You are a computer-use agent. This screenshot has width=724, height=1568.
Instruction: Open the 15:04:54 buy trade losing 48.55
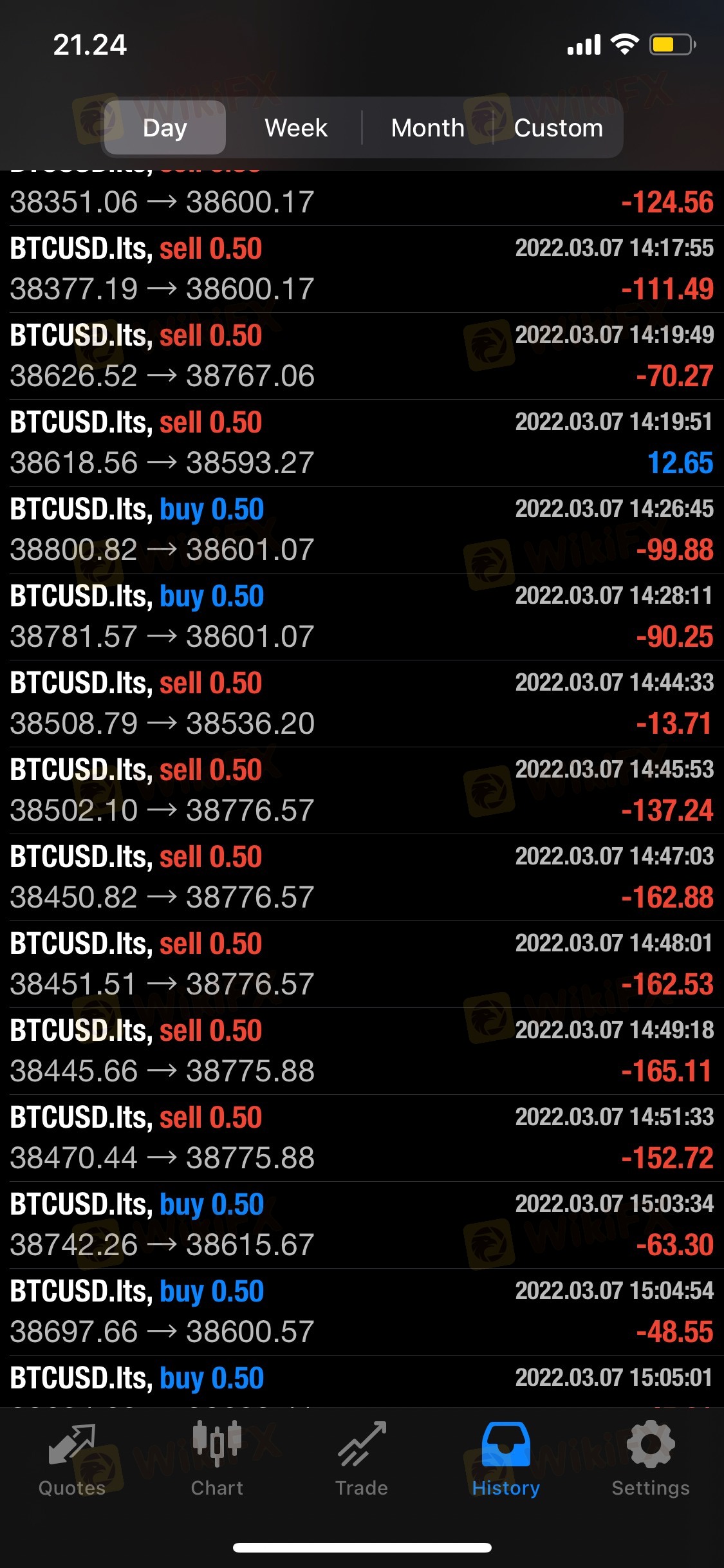point(362,1312)
